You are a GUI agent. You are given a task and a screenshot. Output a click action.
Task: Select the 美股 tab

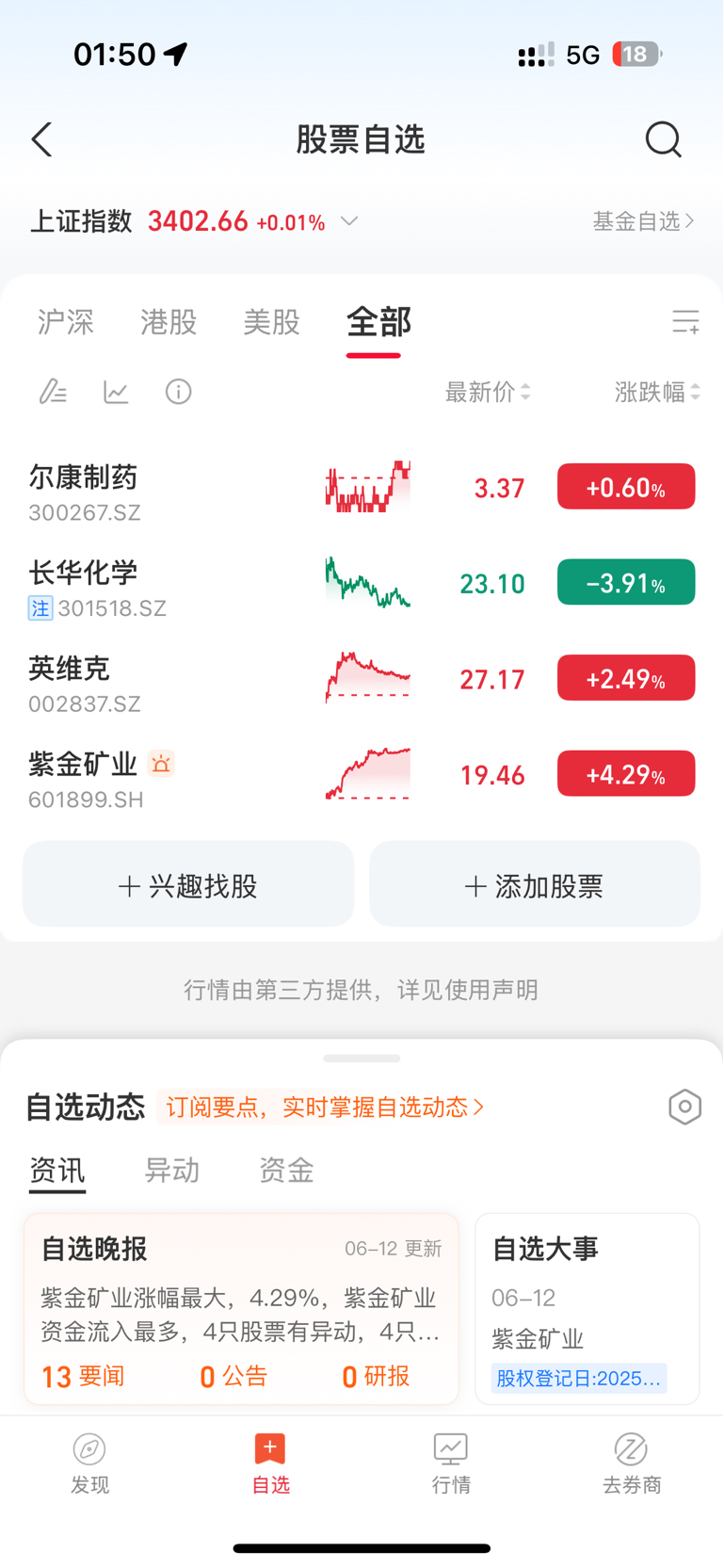[x=271, y=322]
